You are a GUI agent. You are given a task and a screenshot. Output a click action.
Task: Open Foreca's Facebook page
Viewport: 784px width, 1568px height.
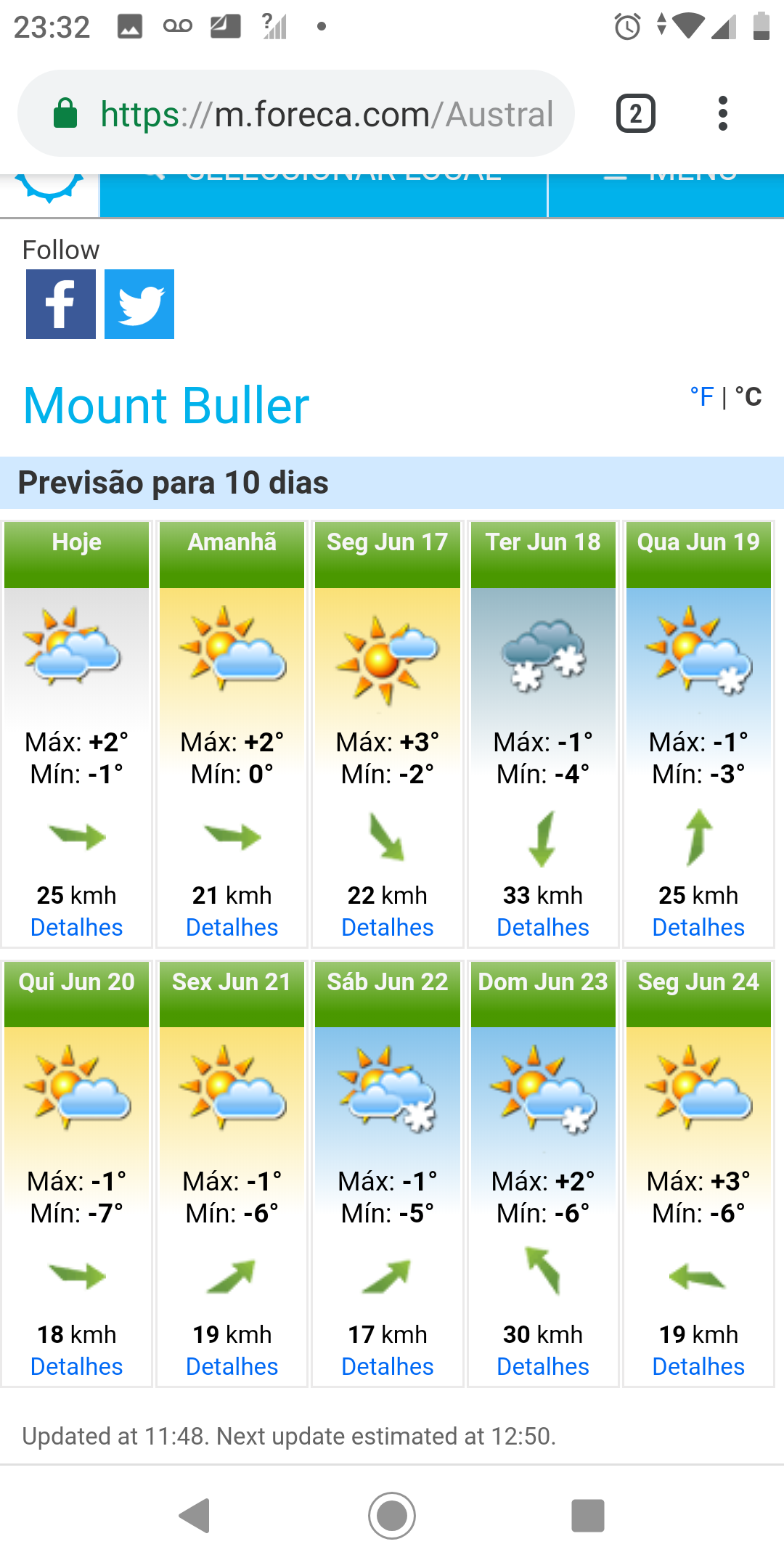pyautogui.click(x=61, y=304)
